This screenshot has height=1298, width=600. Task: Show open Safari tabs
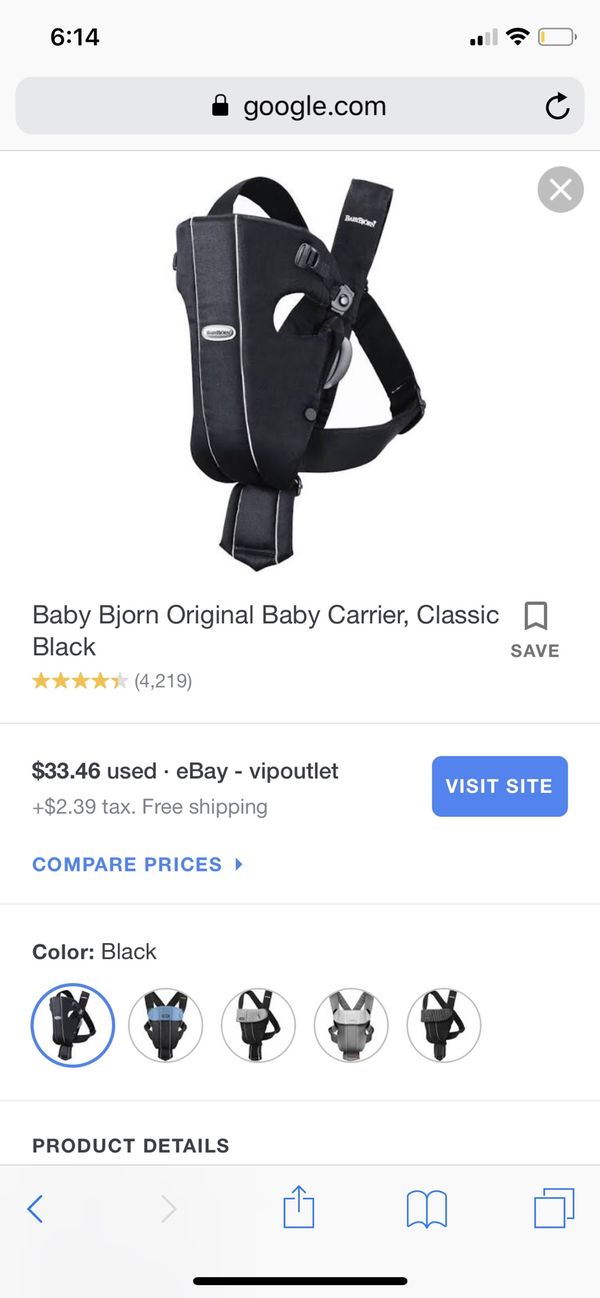coord(555,1209)
